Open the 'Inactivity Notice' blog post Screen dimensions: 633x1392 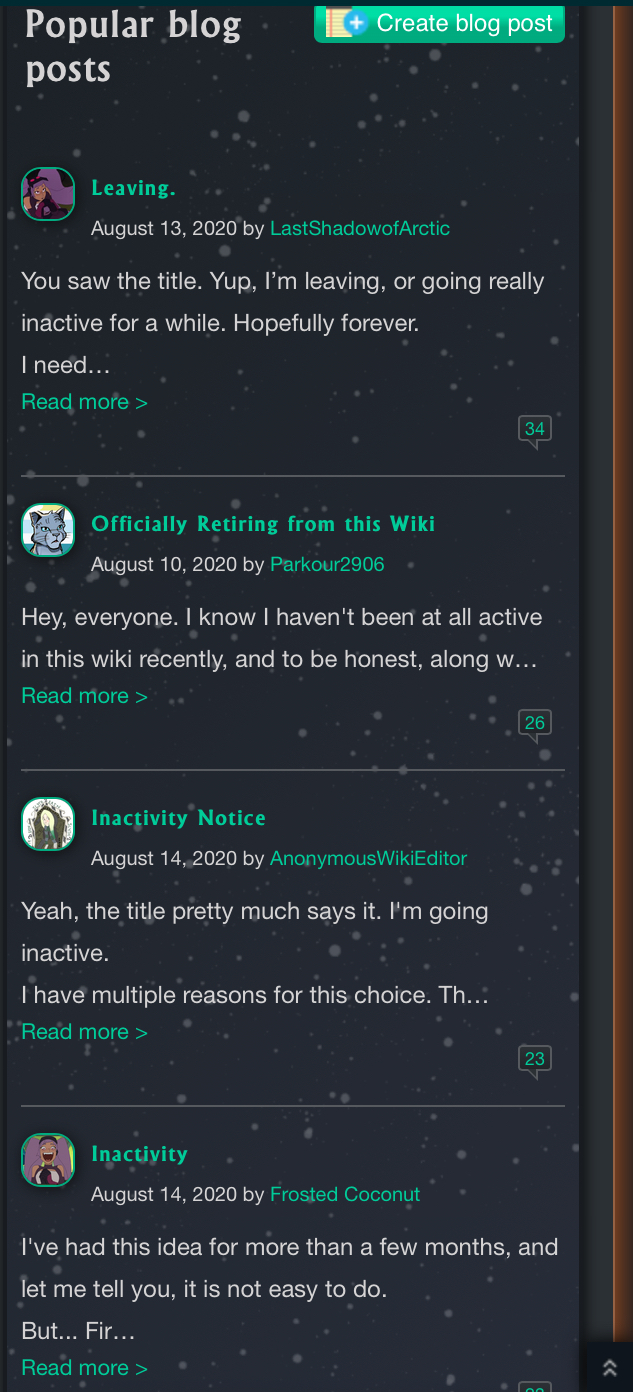(x=178, y=818)
